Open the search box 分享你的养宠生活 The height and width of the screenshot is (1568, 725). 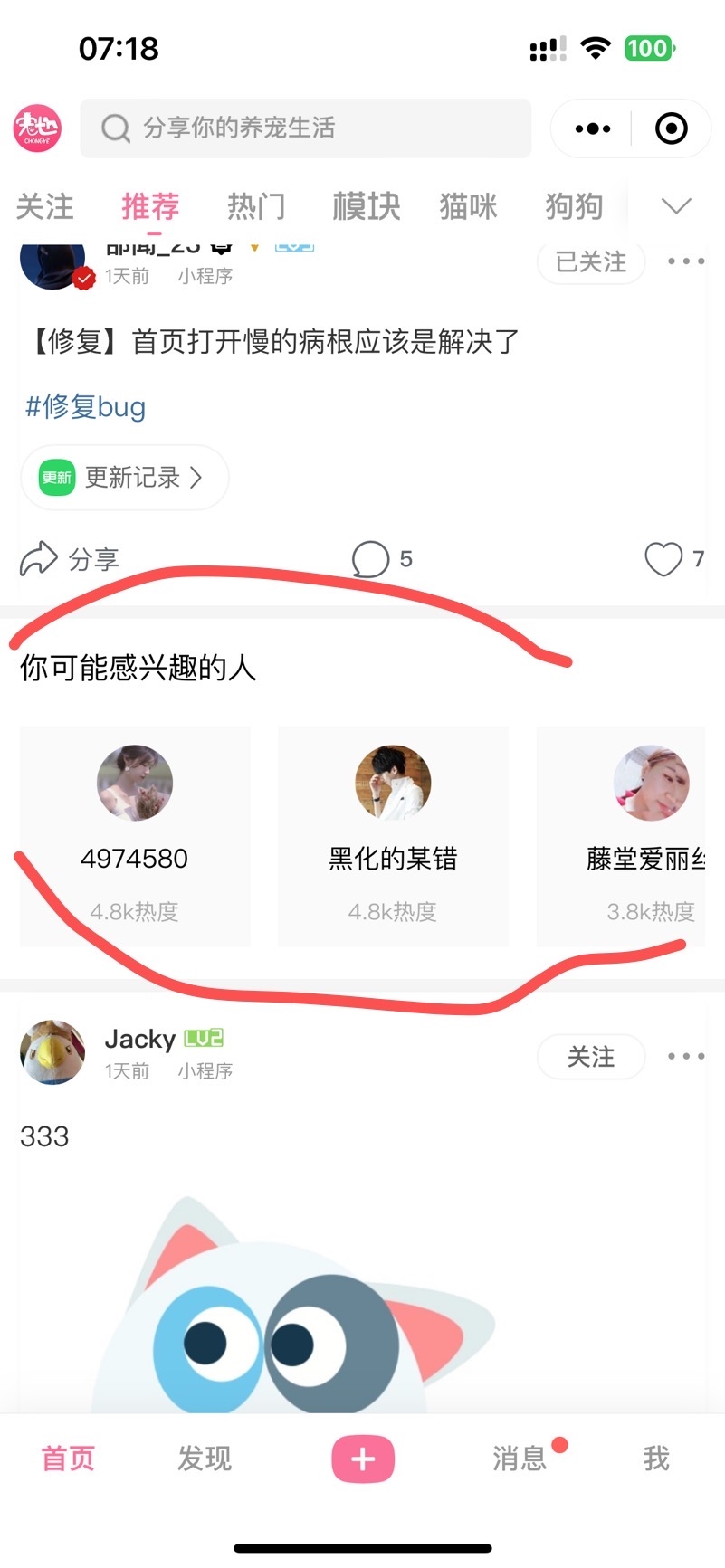[305, 128]
